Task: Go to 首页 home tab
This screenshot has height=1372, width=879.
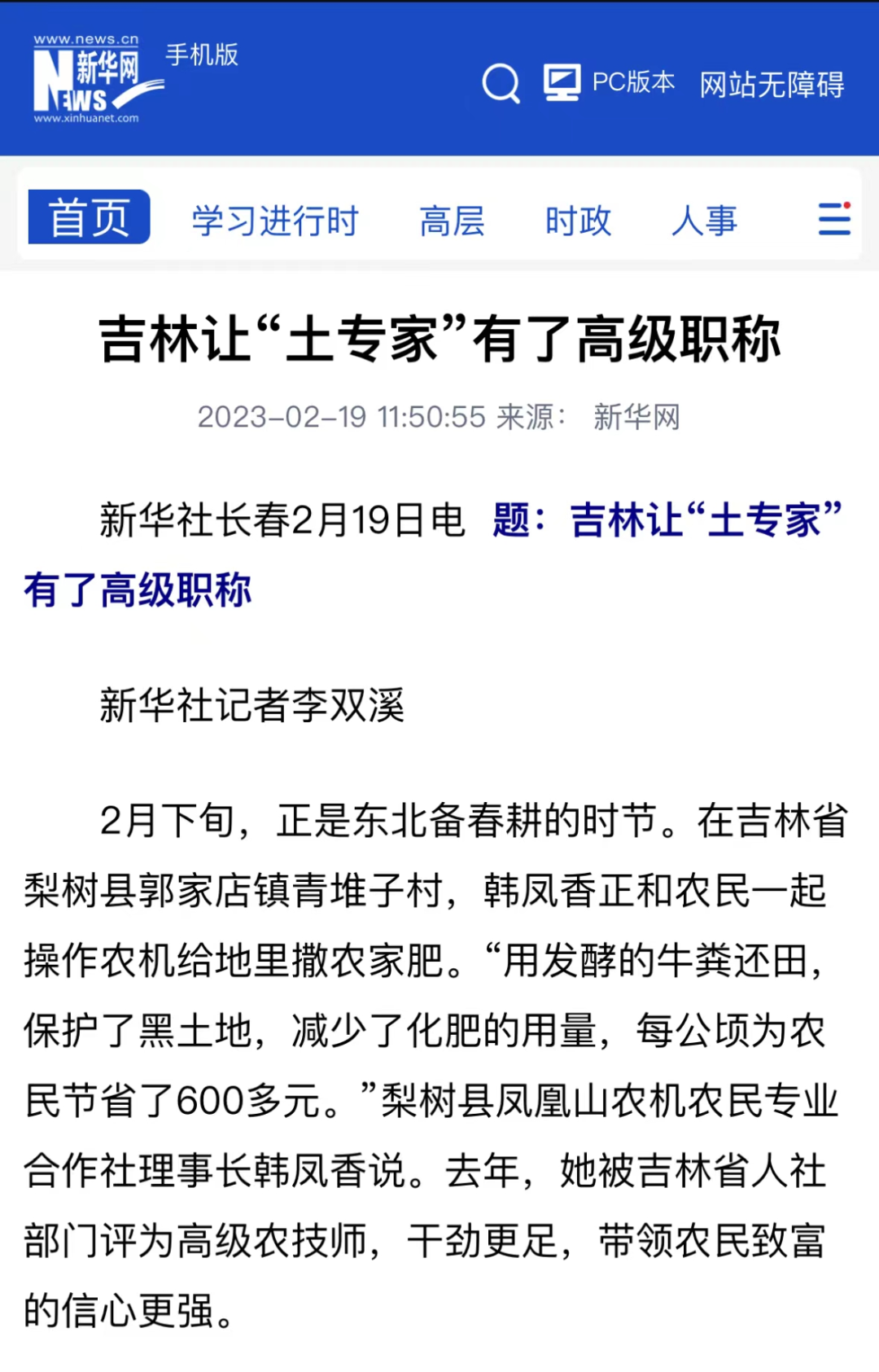Action: coord(89,218)
